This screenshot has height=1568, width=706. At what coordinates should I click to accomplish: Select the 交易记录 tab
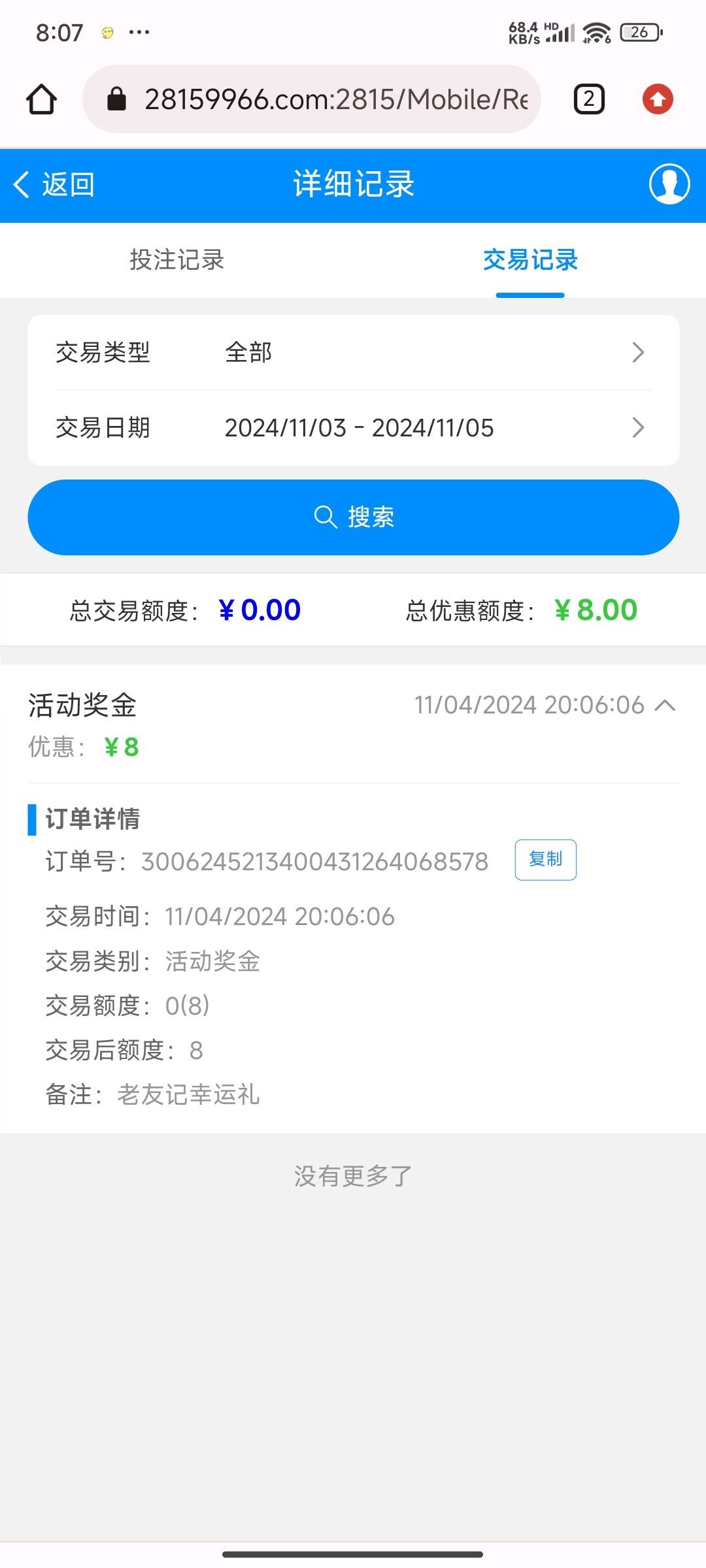click(530, 260)
